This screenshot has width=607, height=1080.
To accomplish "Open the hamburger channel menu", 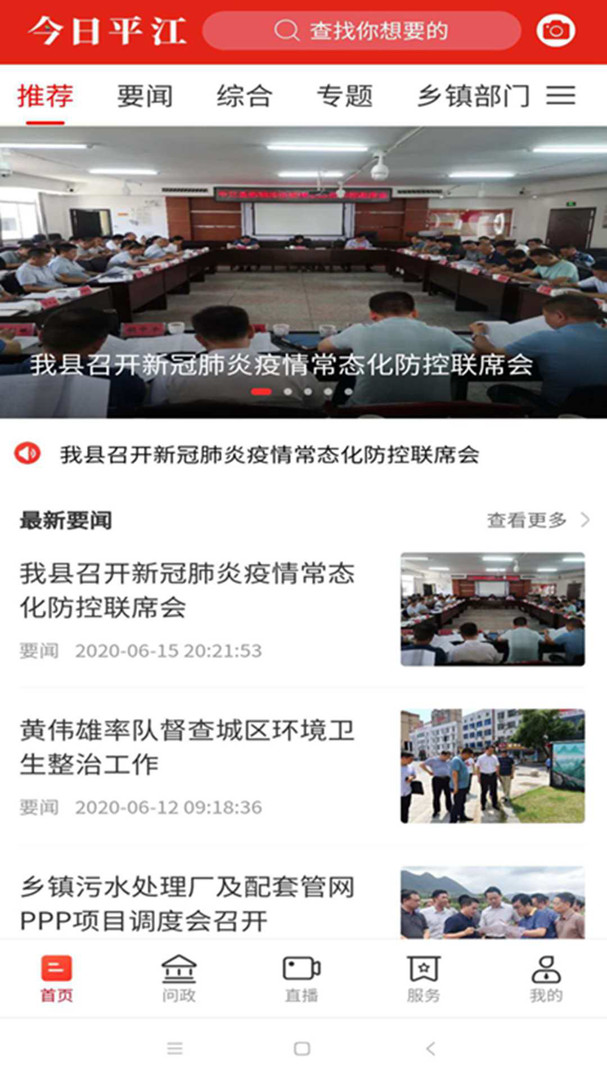I will [561, 96].
